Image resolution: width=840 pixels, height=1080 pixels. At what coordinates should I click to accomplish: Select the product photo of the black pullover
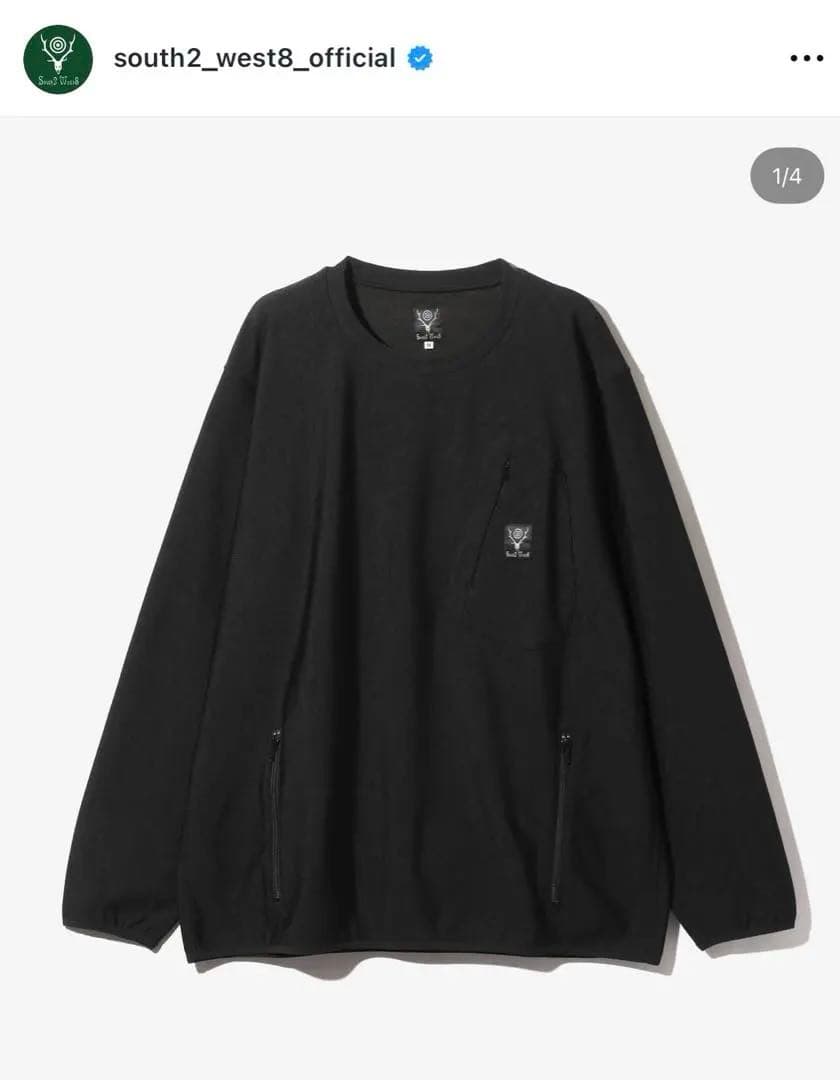[420, 600]
